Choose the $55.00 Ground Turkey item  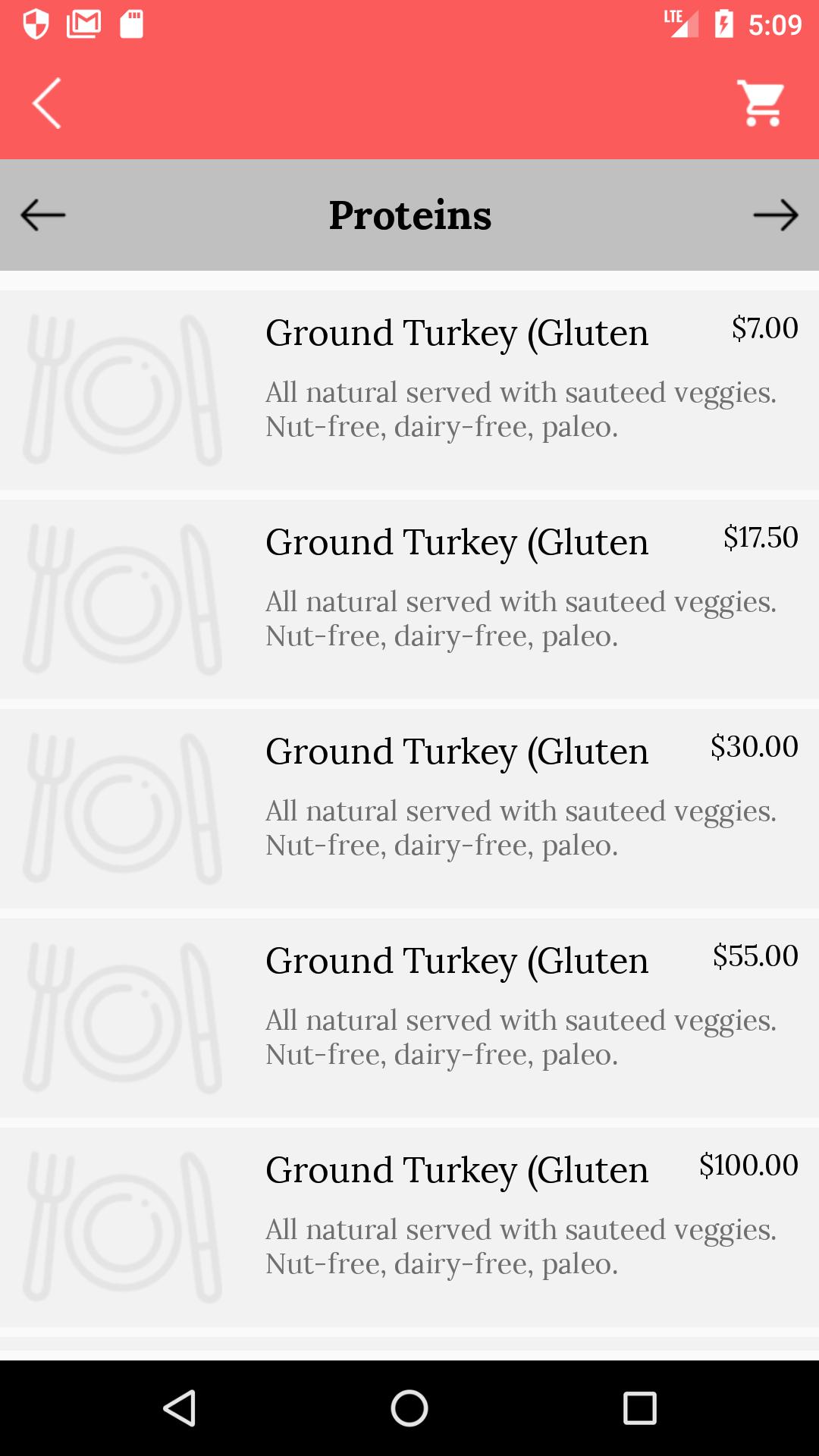coord(409,1018)
